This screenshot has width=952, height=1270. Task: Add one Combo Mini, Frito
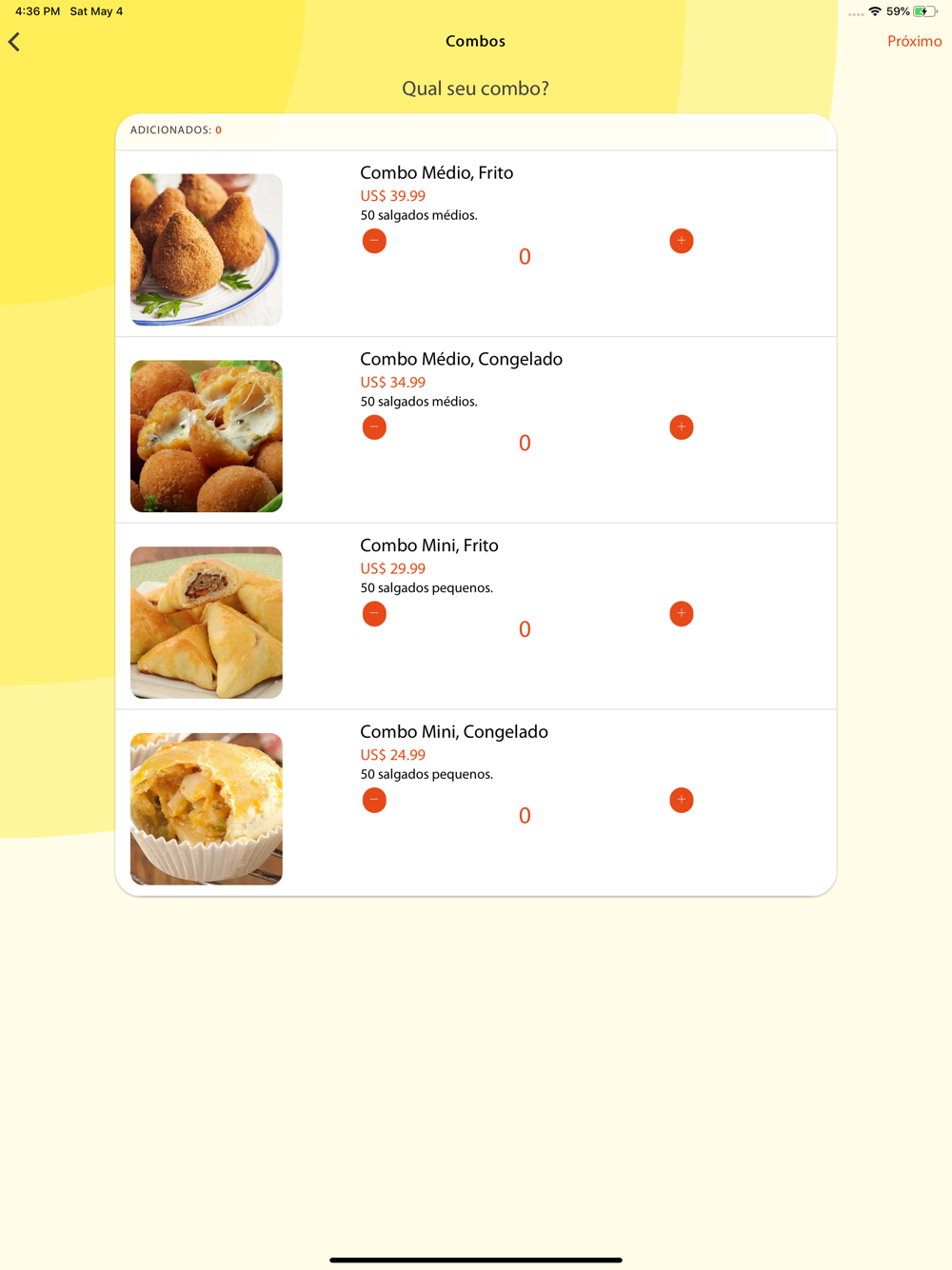click(x=681, y=614)
